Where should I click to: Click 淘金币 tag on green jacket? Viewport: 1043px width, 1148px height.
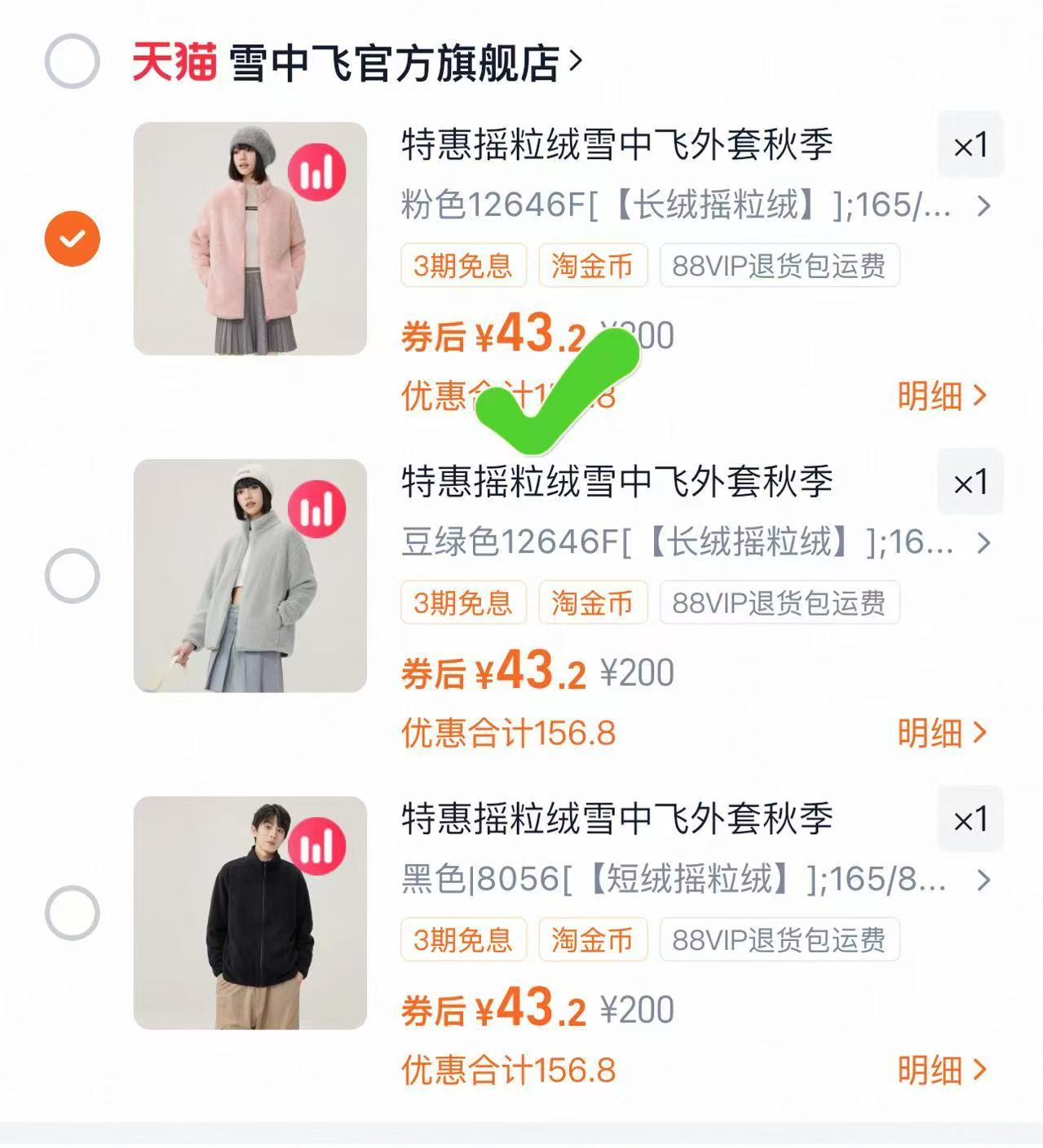click(593, 603)
